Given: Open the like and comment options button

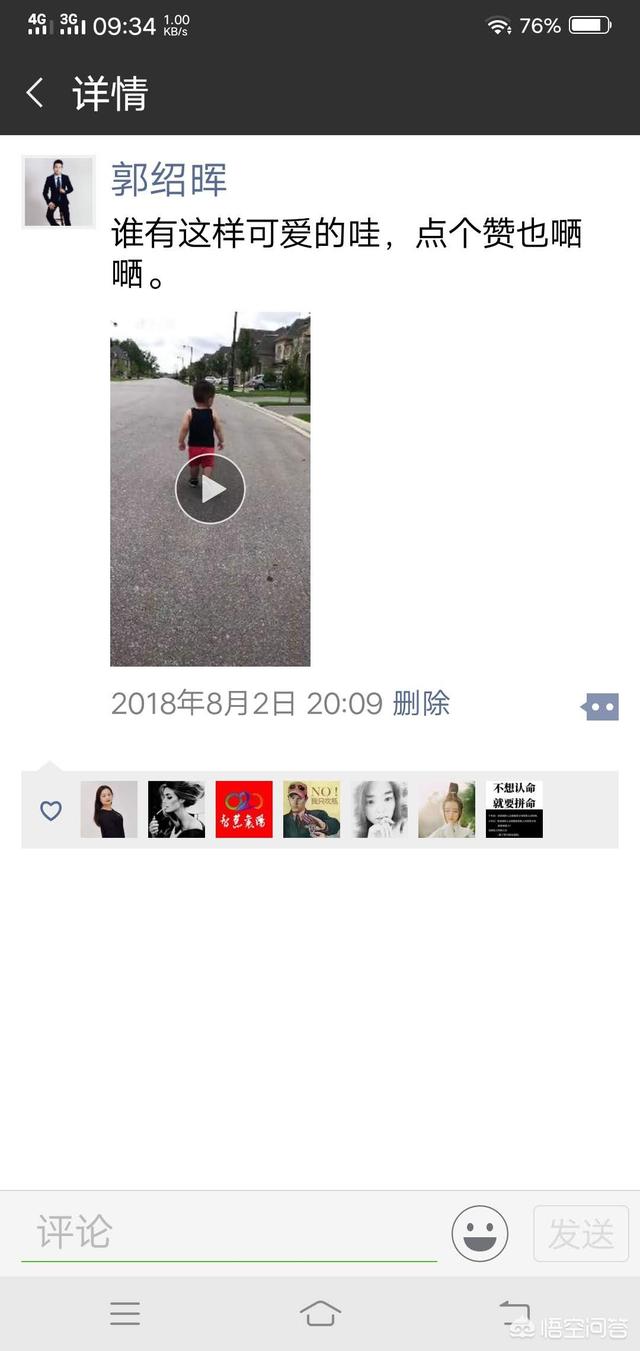Looking at the screenshot, I should (601, 707).
